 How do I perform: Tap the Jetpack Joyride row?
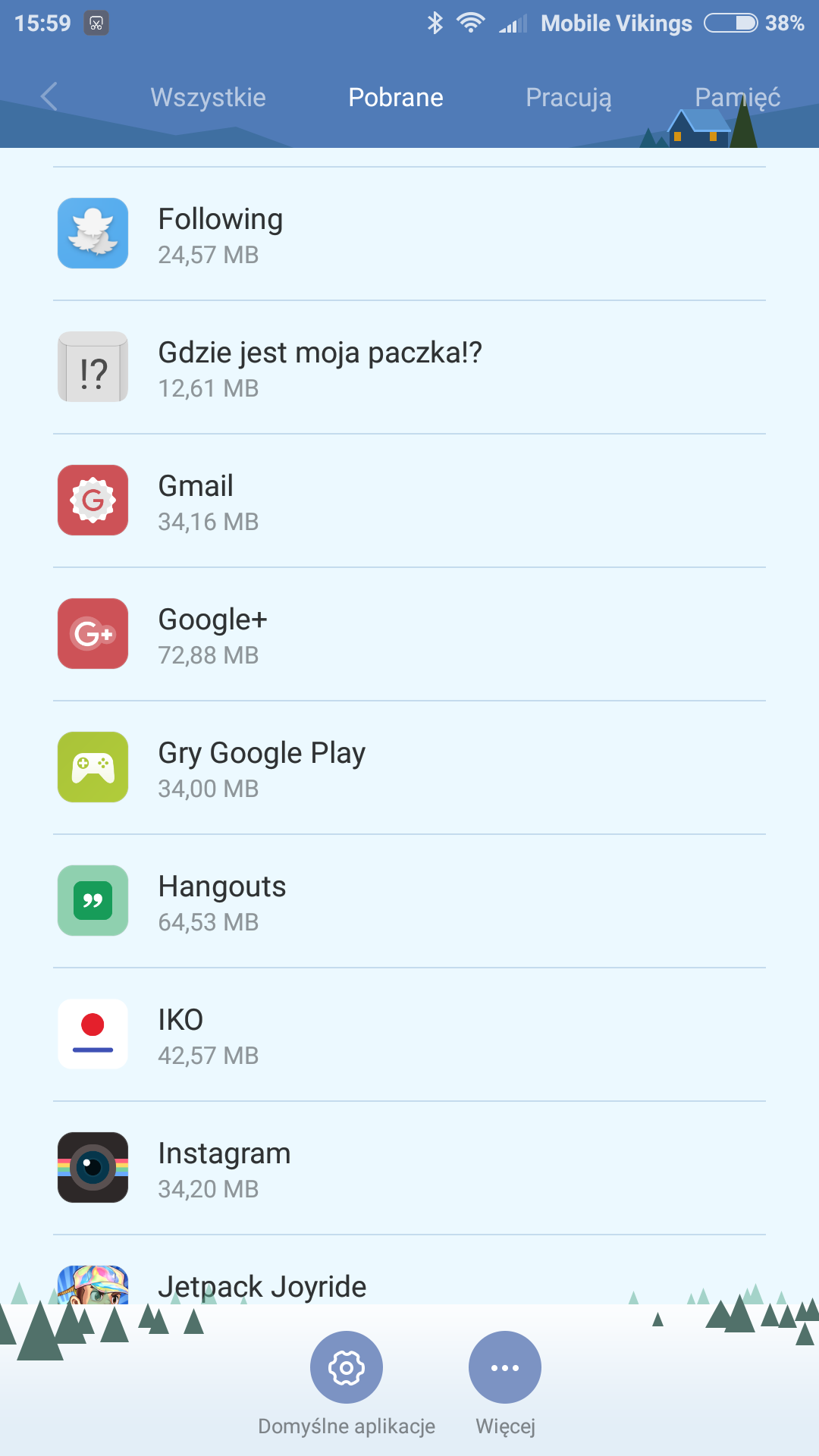(409, 1285)
